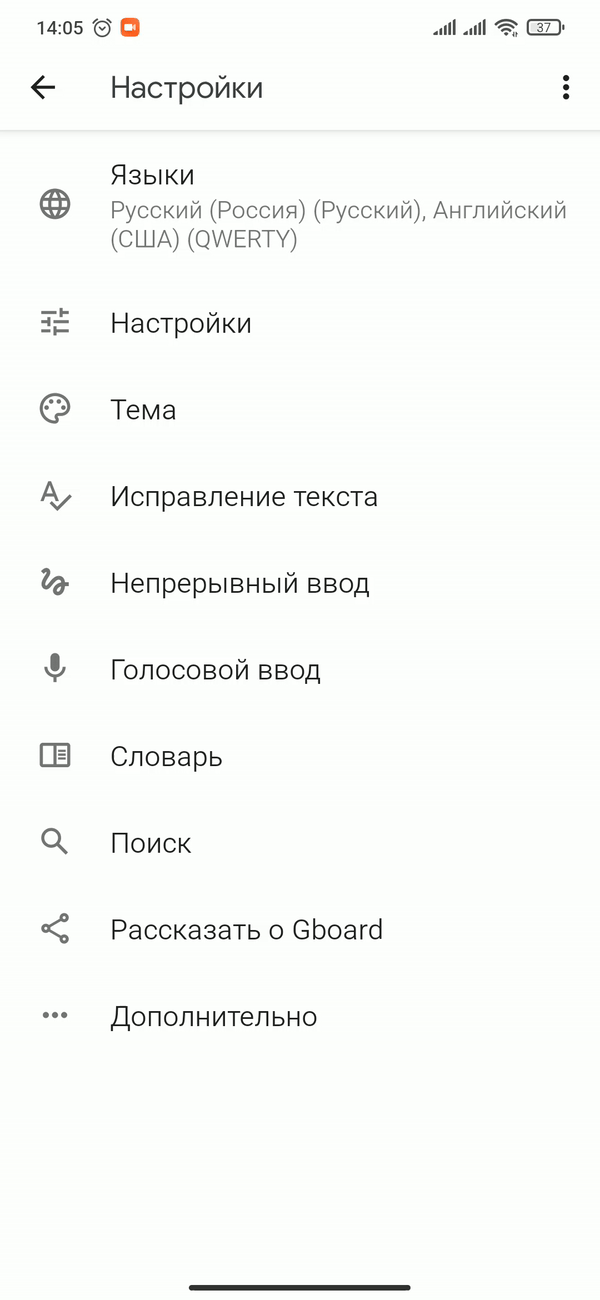This screenshot has width=600, height=1300.
Task: Open Непрерывный ввод settings
Action: 300,583
